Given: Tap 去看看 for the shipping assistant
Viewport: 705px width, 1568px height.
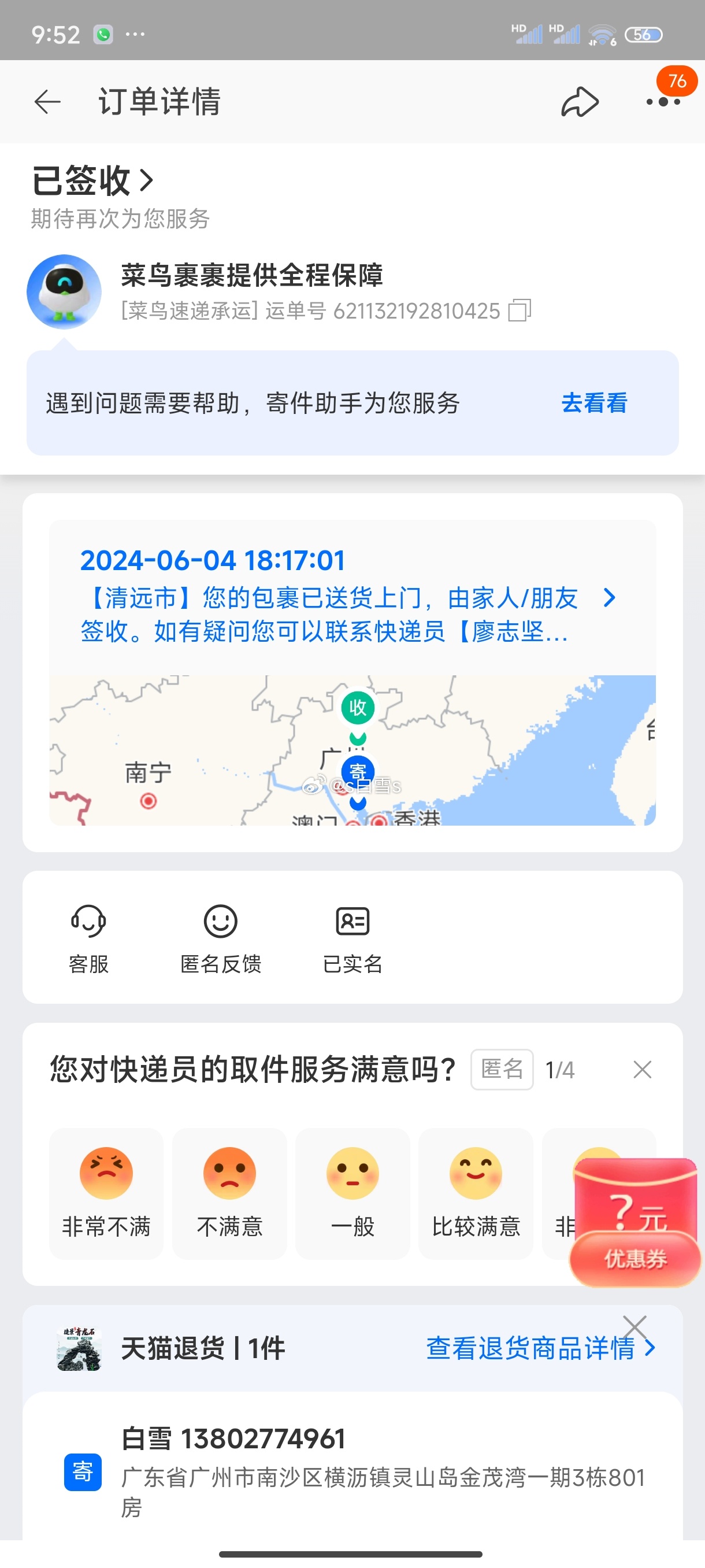Looking at the screenshot, I should [593, 403].
